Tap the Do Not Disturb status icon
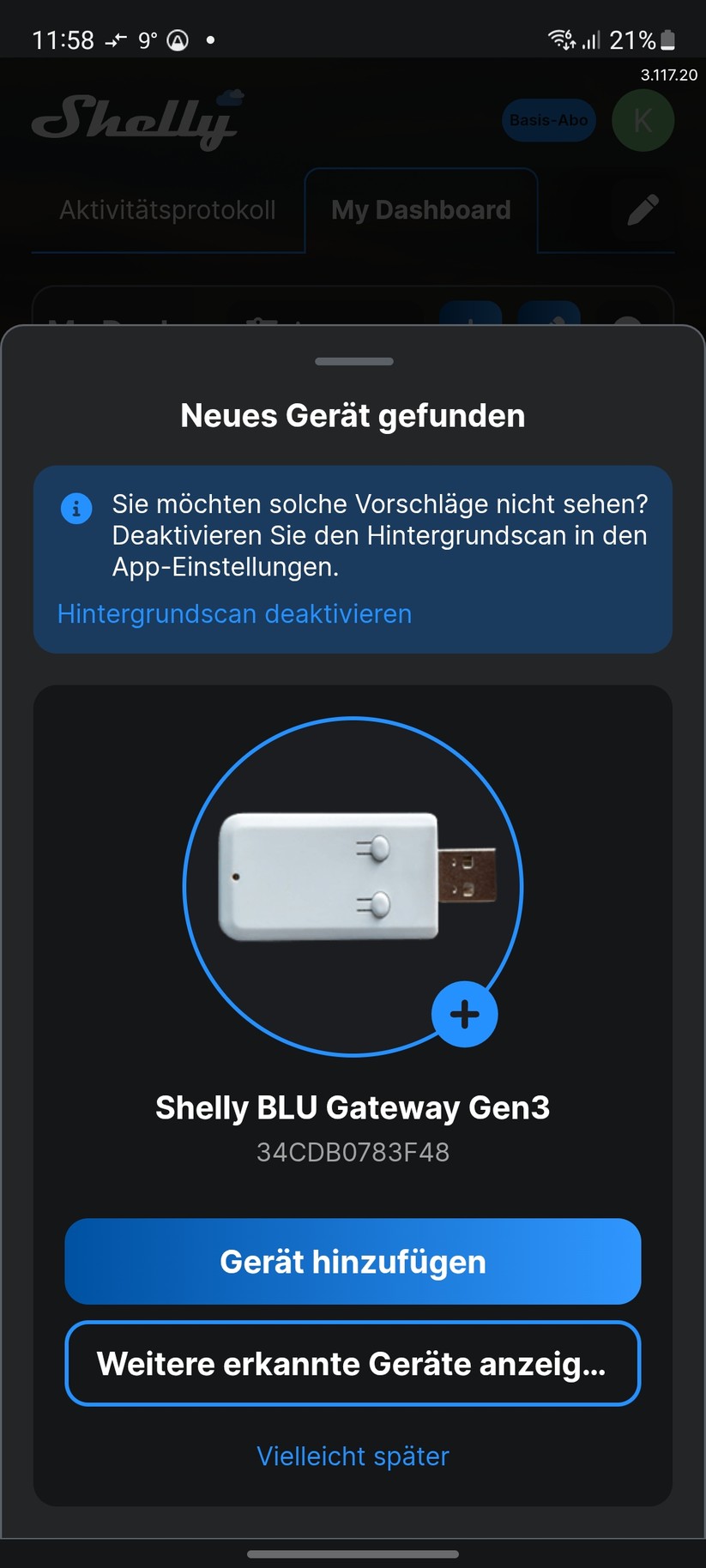Viewport: 706px width, 1568px height. [176, 39]
